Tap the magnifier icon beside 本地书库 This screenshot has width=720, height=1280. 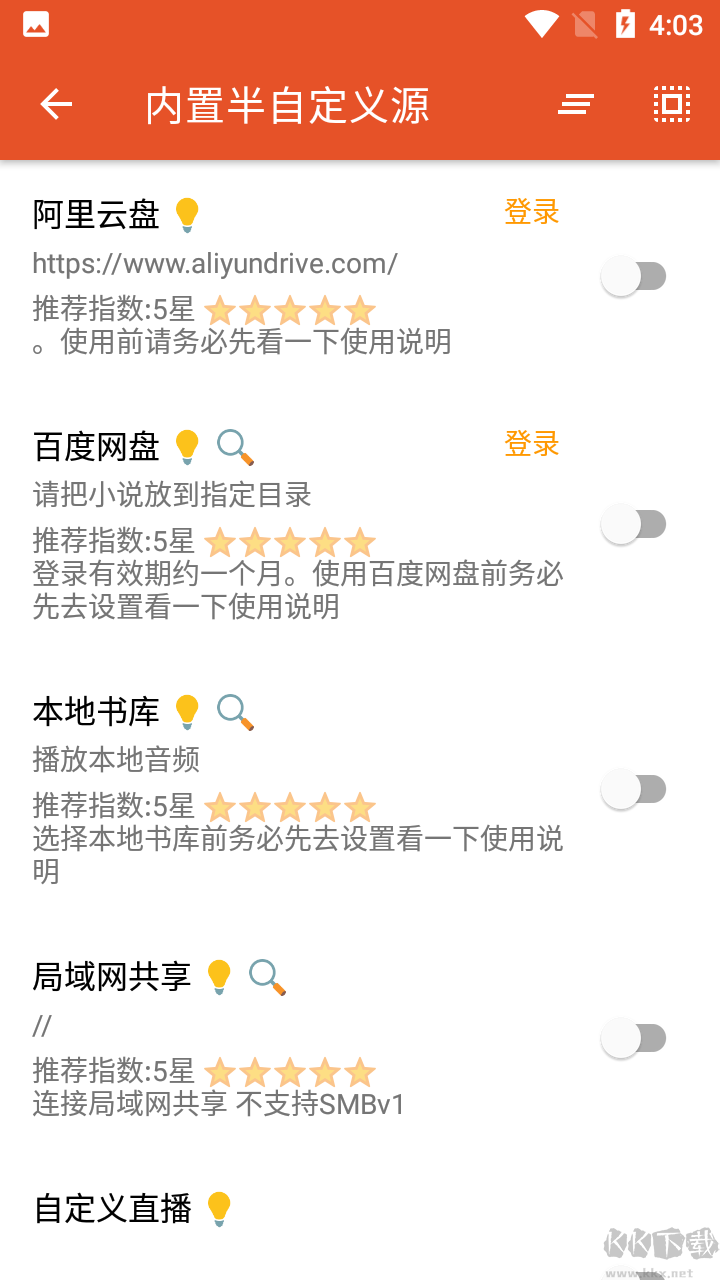[235, 713]
